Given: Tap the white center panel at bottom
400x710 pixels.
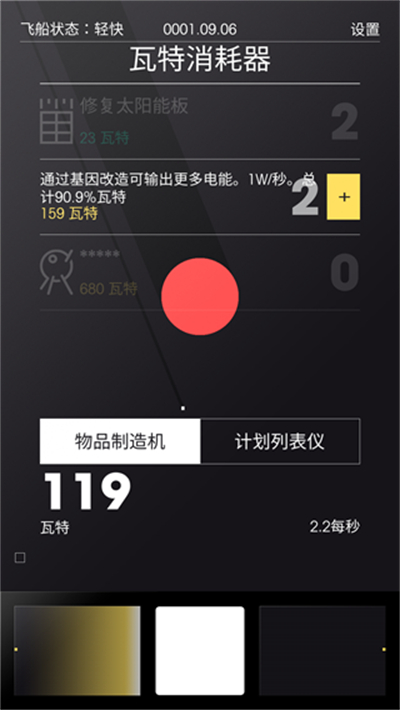Looking at the screenshot, I should click(200, 650).
